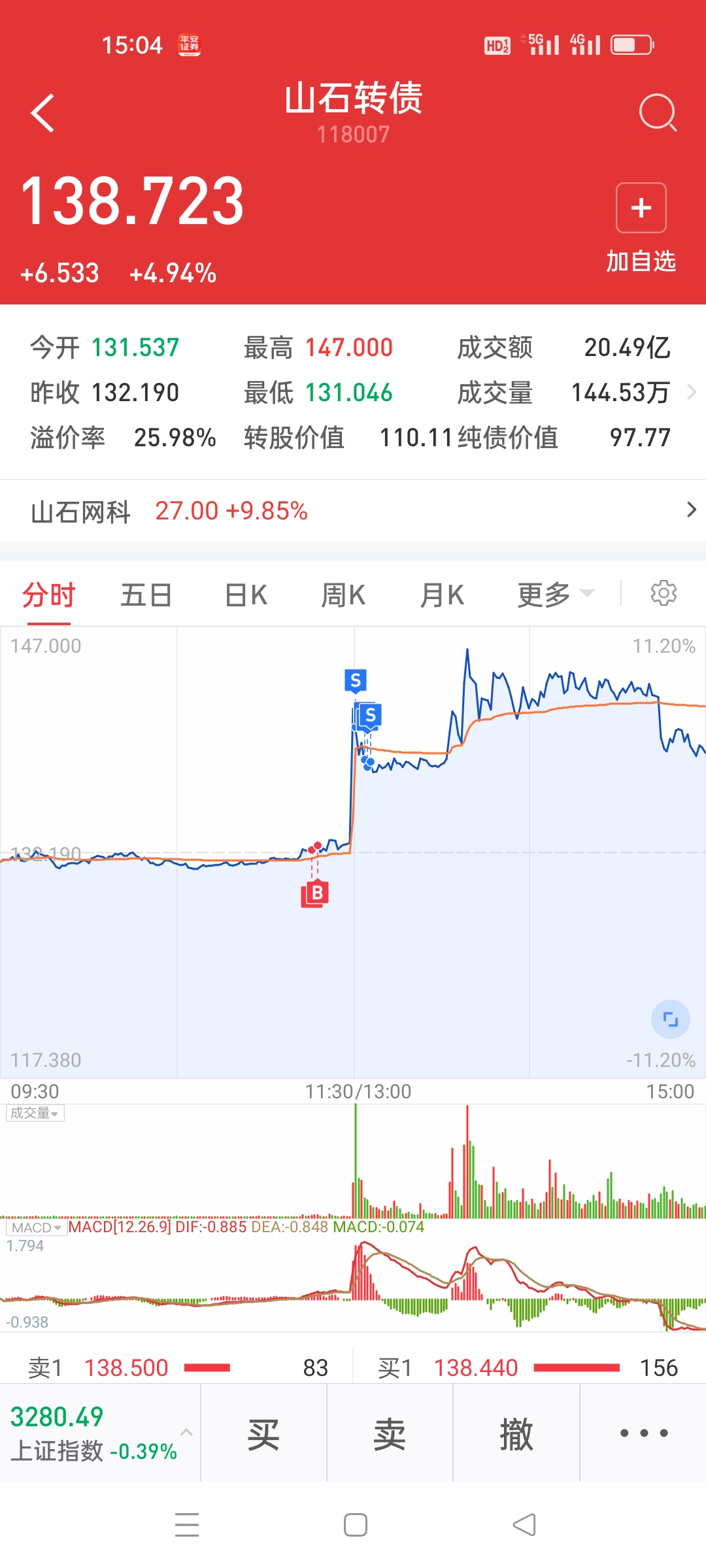This screenshot has height=1568, width=706.
Task: Expand more trading data via 成交量 chevron
Action: tap(692, 392)
